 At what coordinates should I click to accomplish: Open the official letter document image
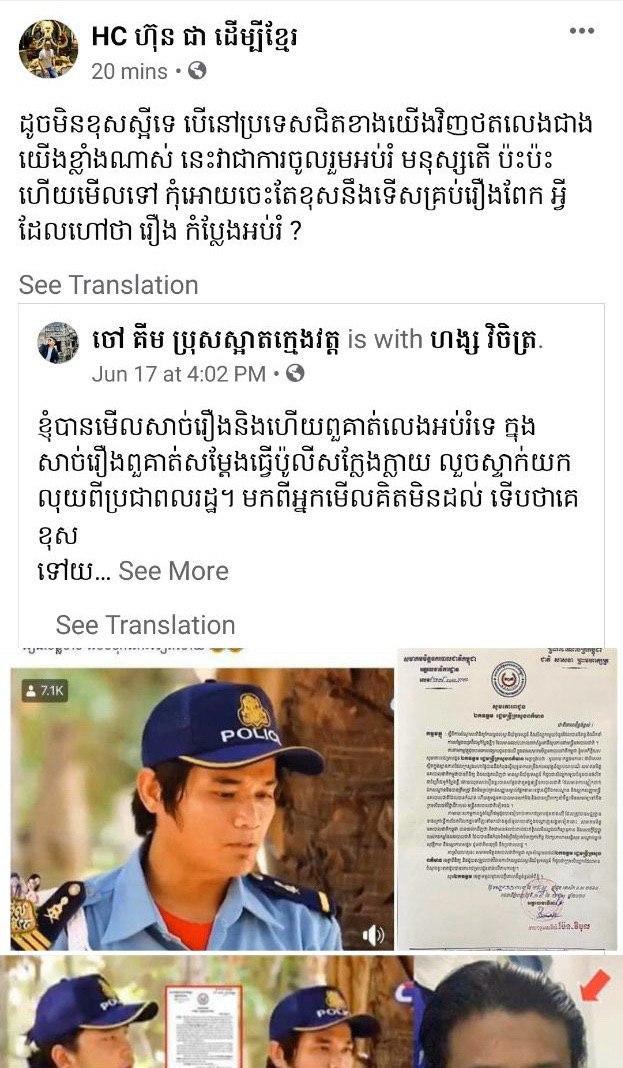tap(506, 800)
